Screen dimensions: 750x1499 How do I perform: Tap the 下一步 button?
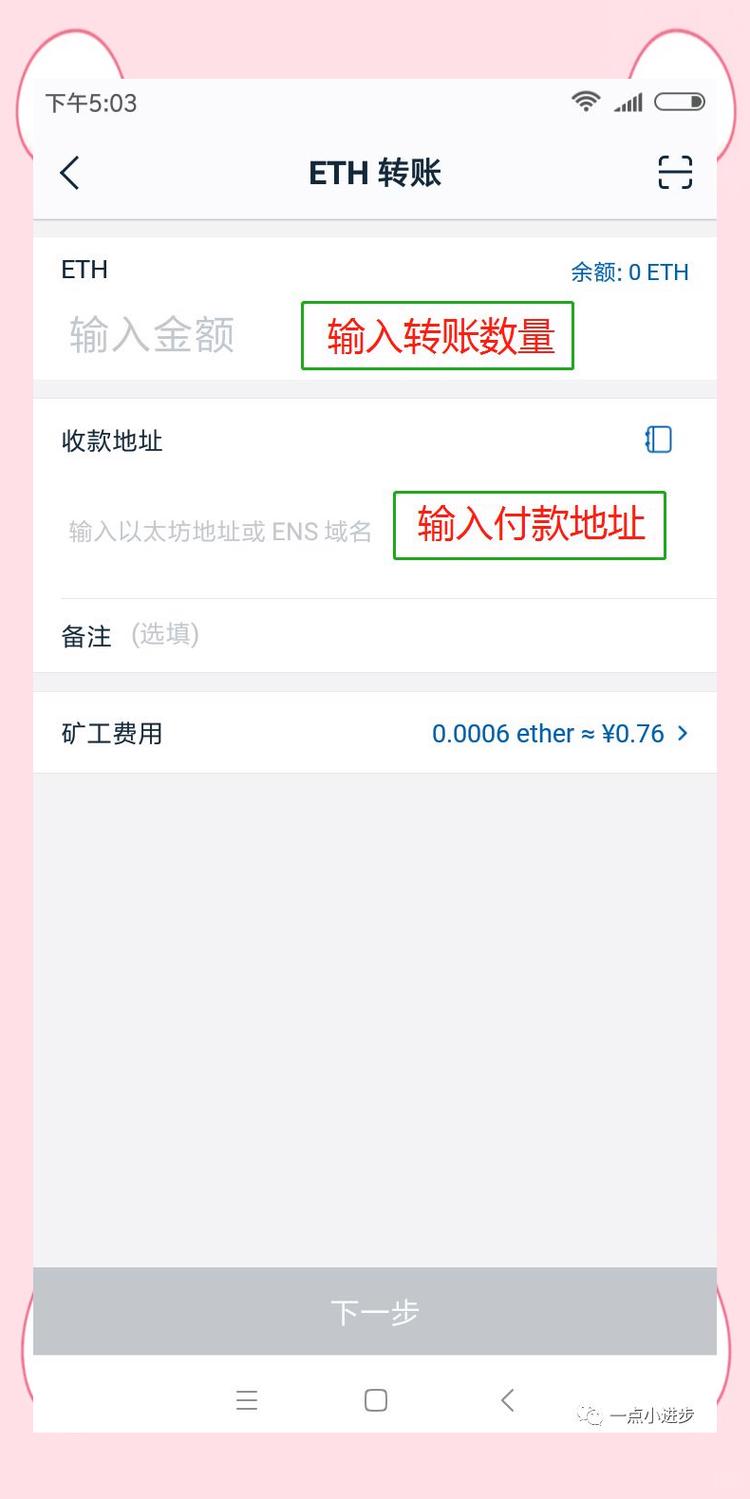tap(374, 1311)
